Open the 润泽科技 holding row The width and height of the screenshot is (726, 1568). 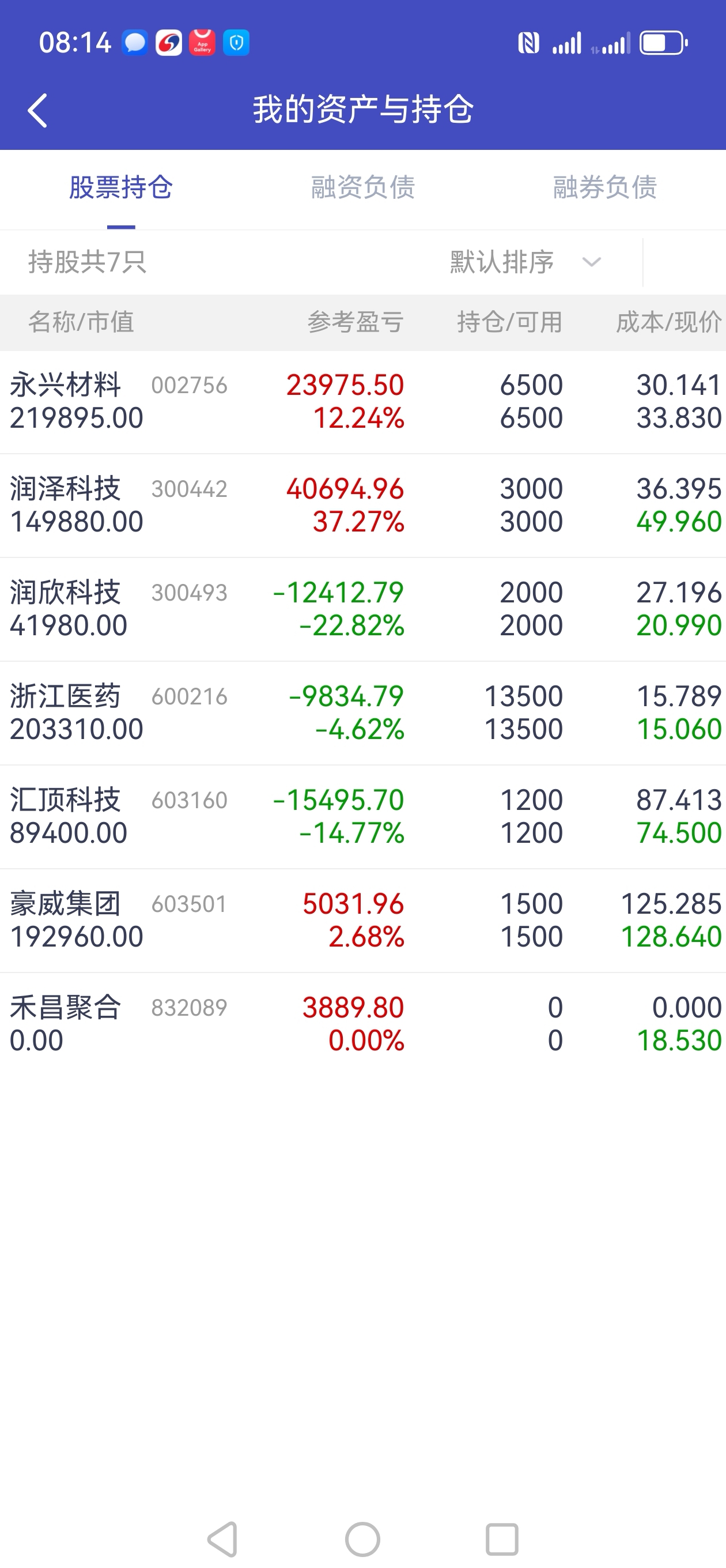point(362,505)
